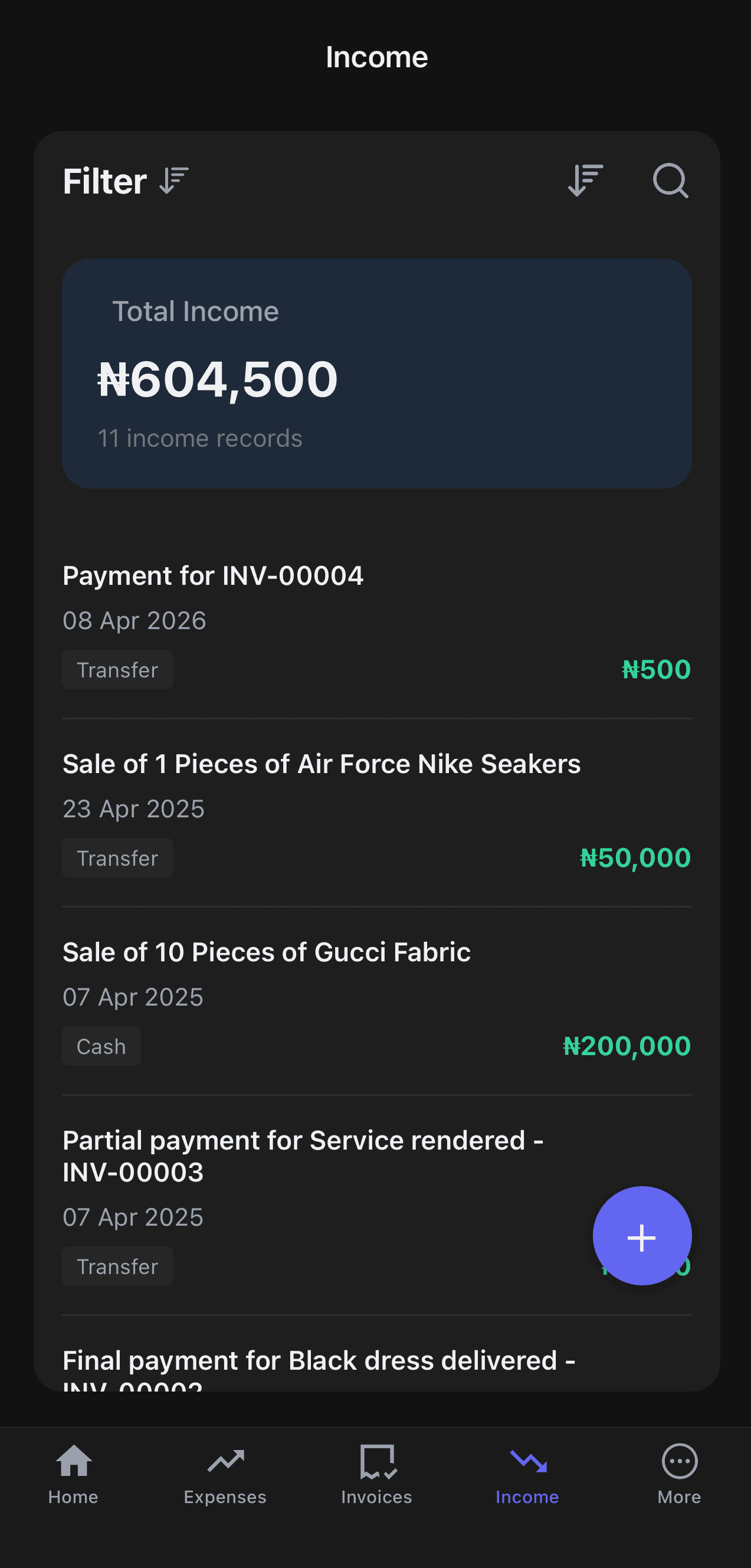Click the Income zigzag arrow icon
Viewport: 751px width, 1568px height.
click(x=527, y=1461)
